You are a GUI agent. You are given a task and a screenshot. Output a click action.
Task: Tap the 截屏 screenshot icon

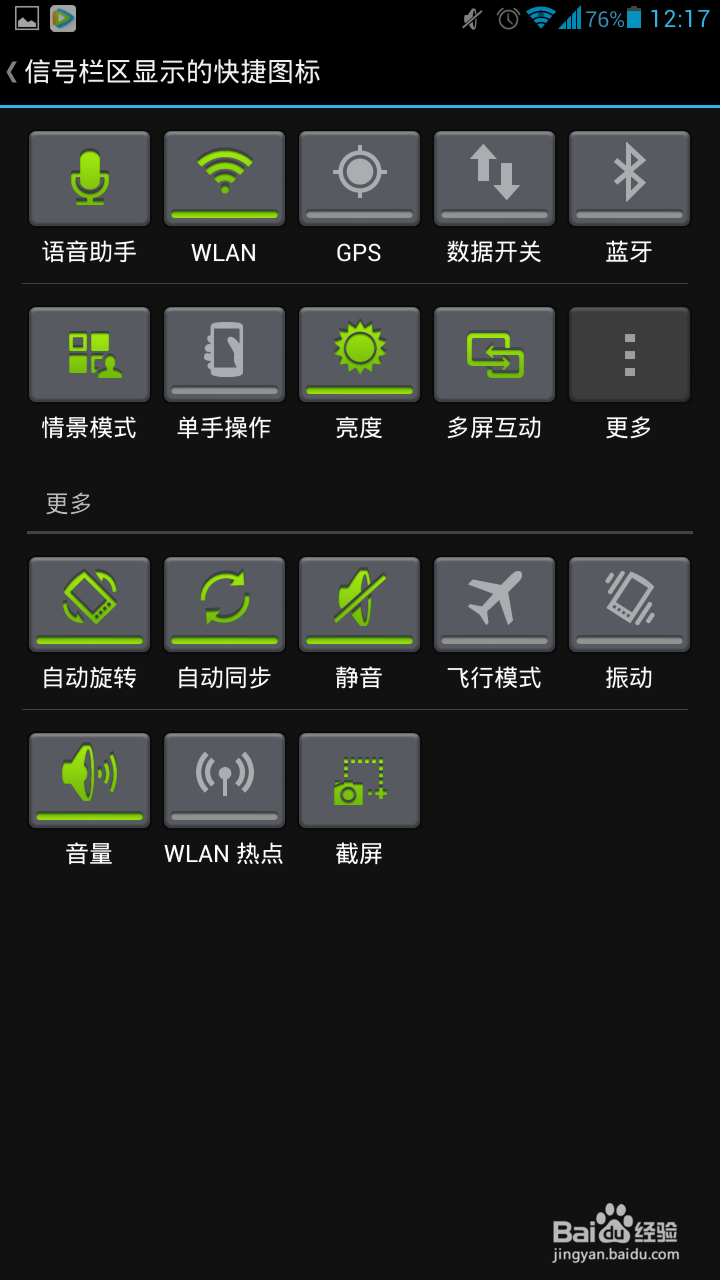pyautogui.click(x=359, y=781)
